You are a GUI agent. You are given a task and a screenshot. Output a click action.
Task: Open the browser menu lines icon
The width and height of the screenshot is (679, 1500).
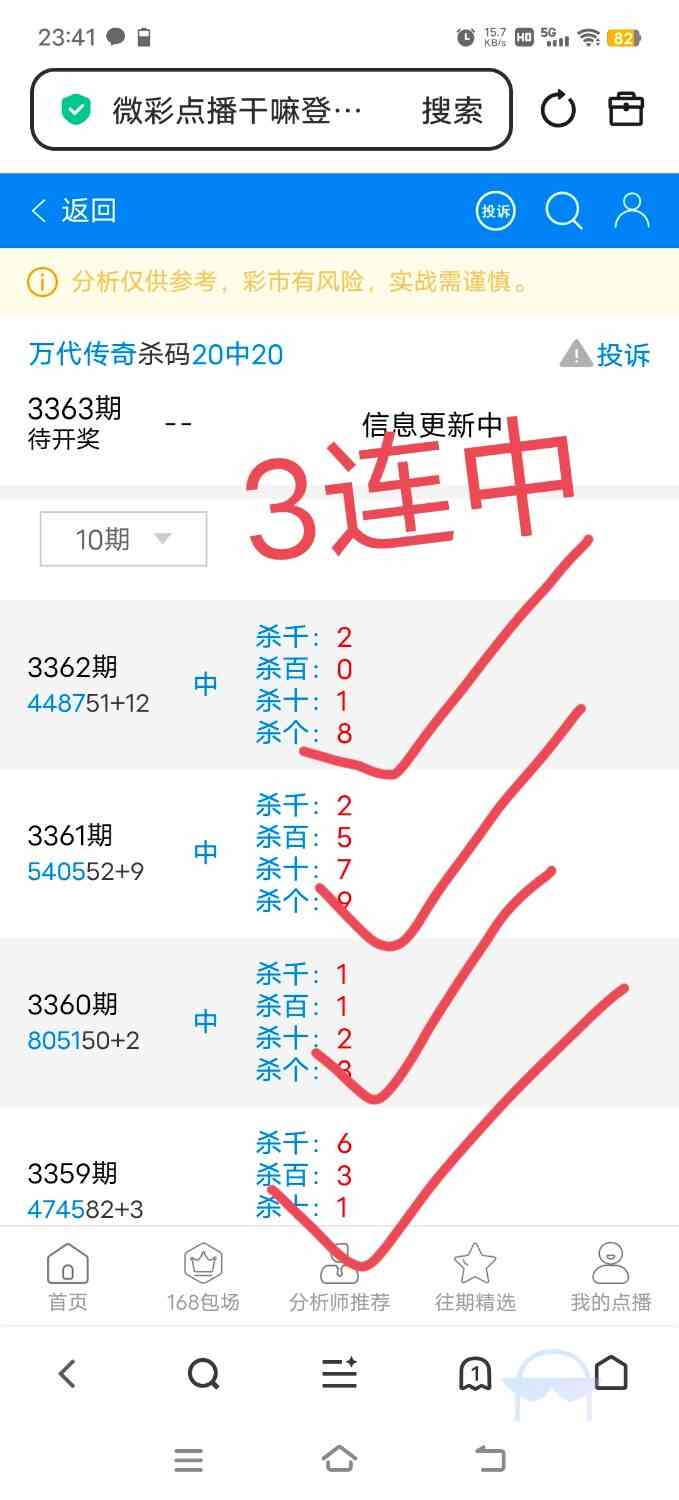point(339,1374)
